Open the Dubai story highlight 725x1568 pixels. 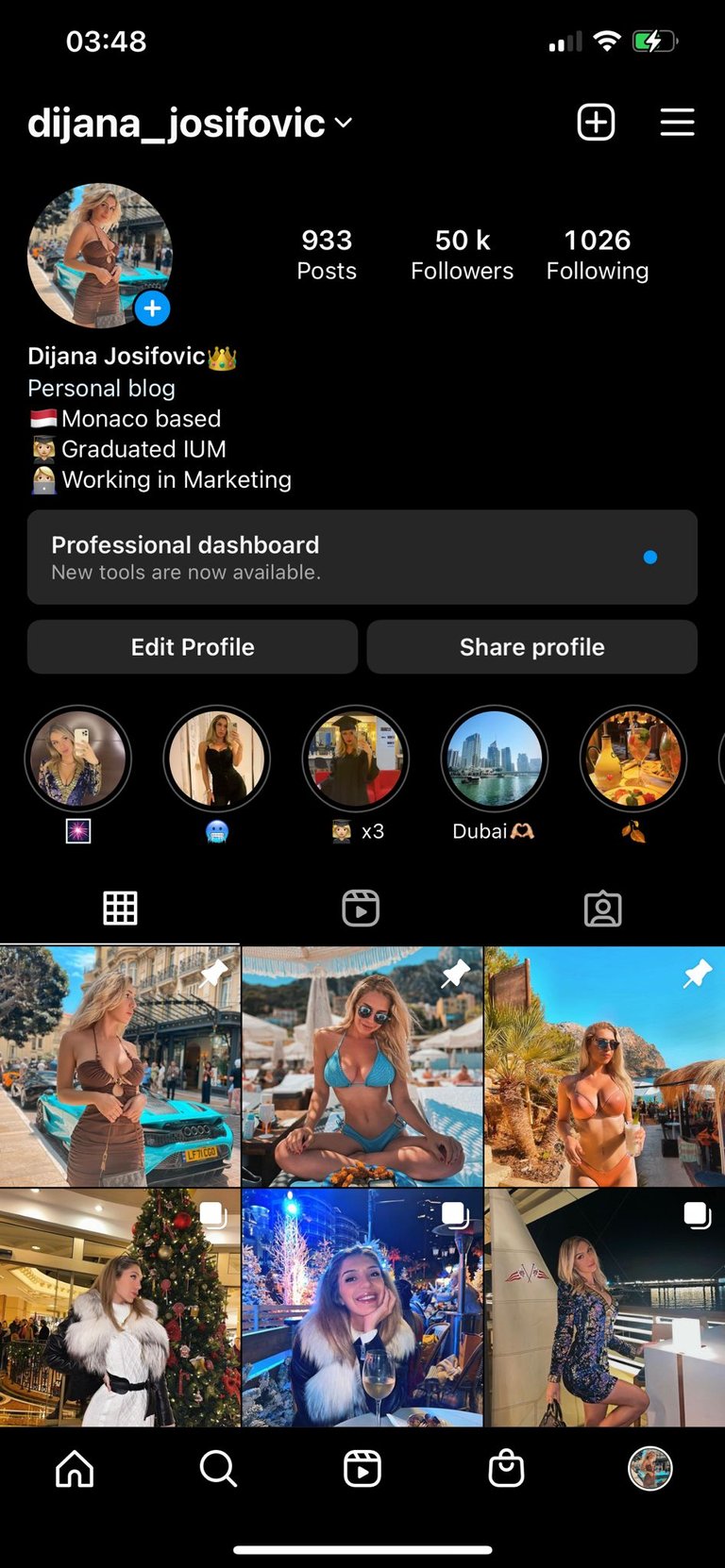coord(494,759)
